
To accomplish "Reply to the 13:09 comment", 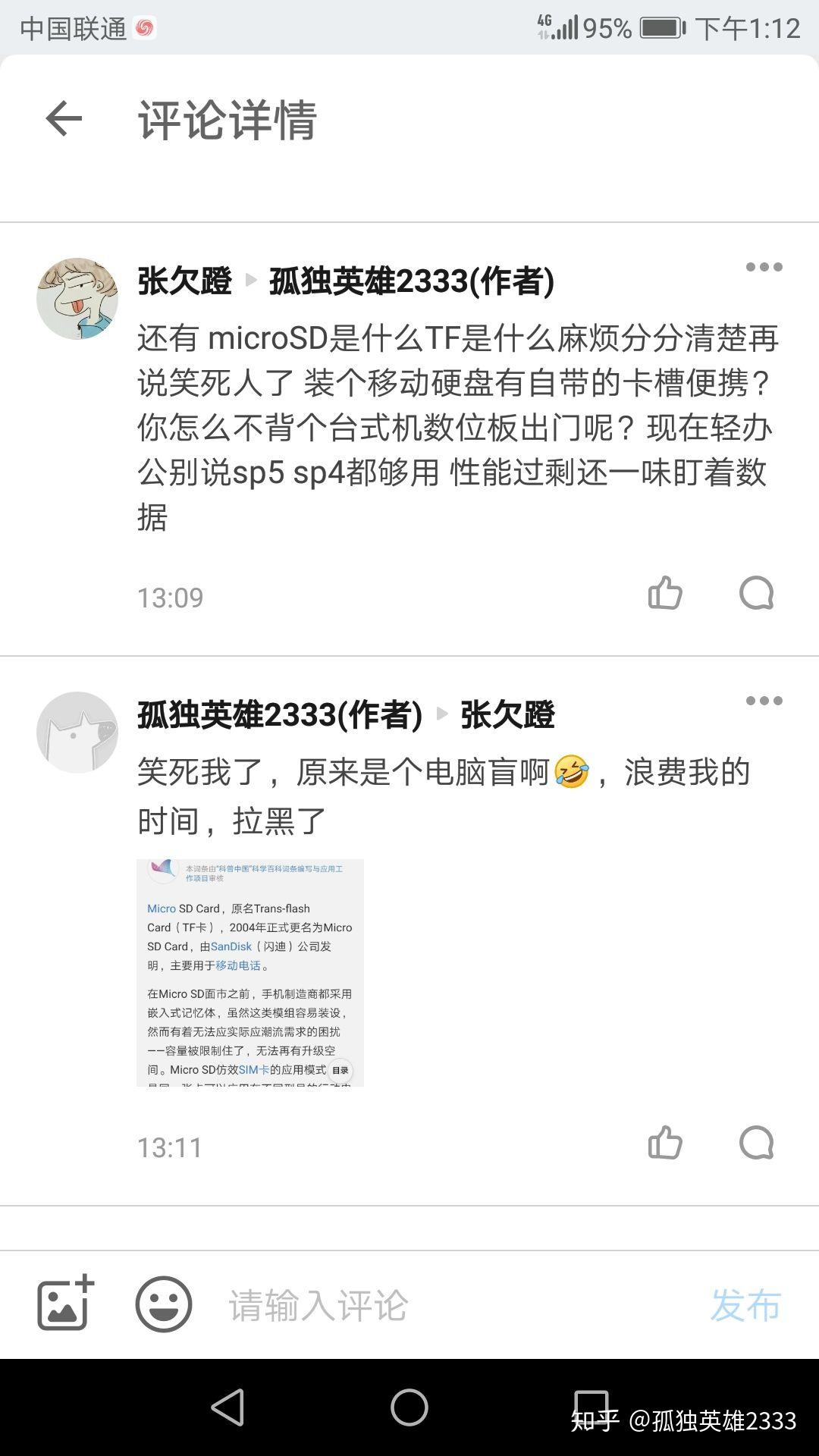I will click(x=756, y=593).
